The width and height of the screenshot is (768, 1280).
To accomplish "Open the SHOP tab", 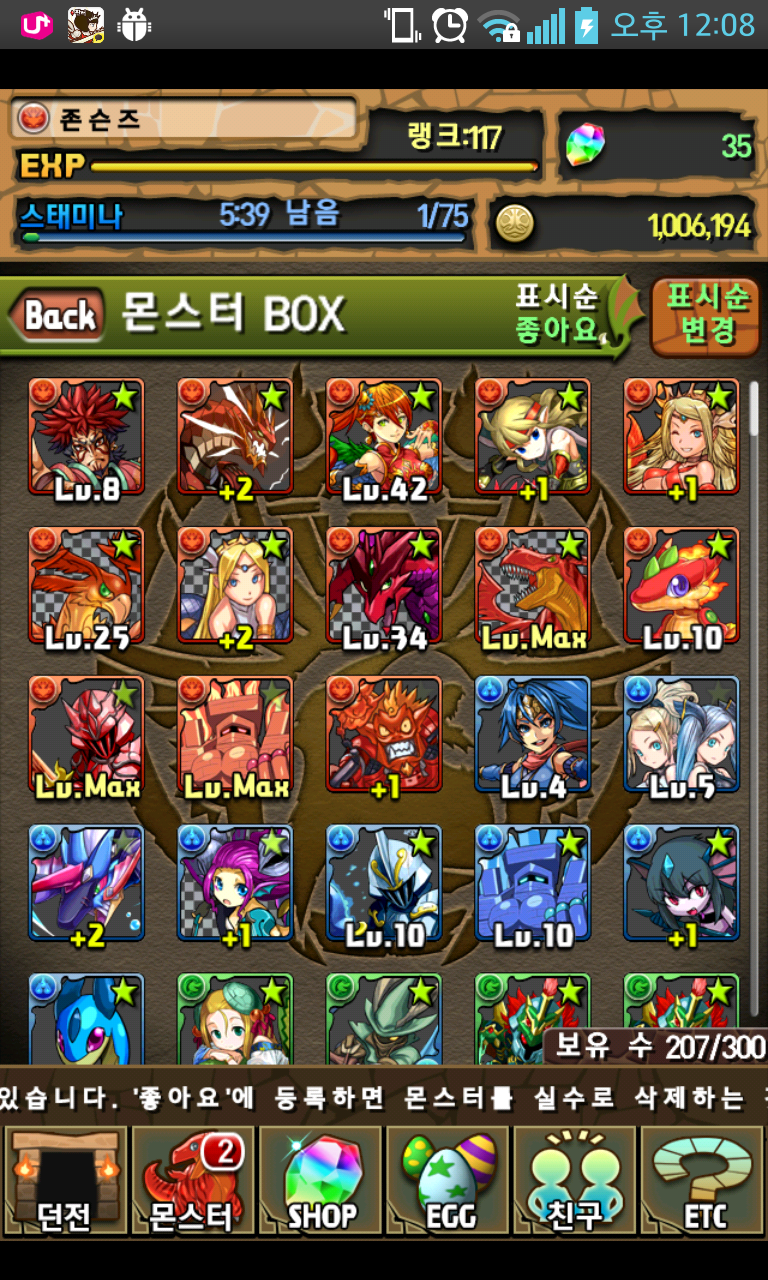I will click(321, 1180).
